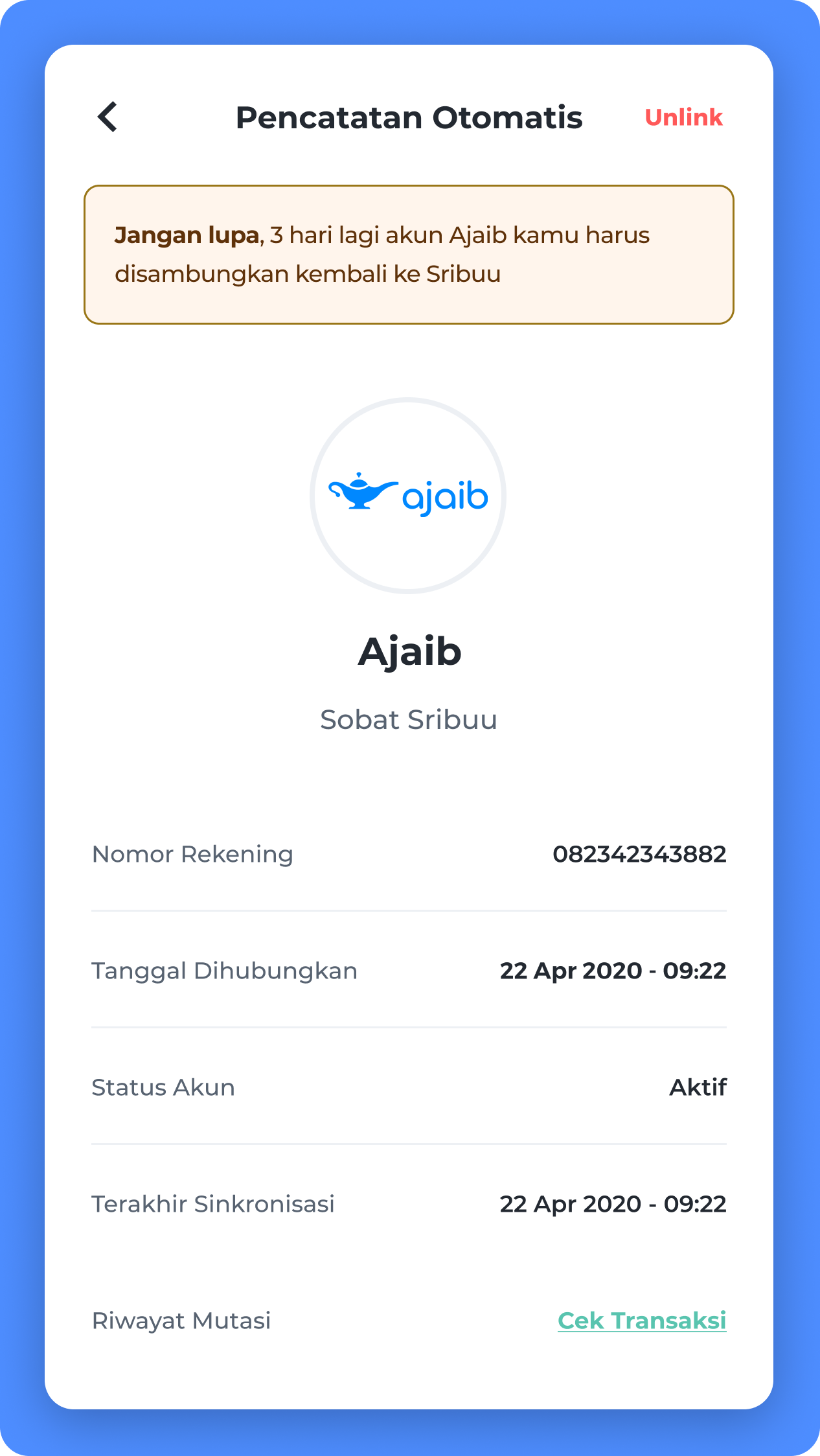820x1456 pixels.
Task: Tap the Ajaib account name heading
Action: (x=409, y=653)
